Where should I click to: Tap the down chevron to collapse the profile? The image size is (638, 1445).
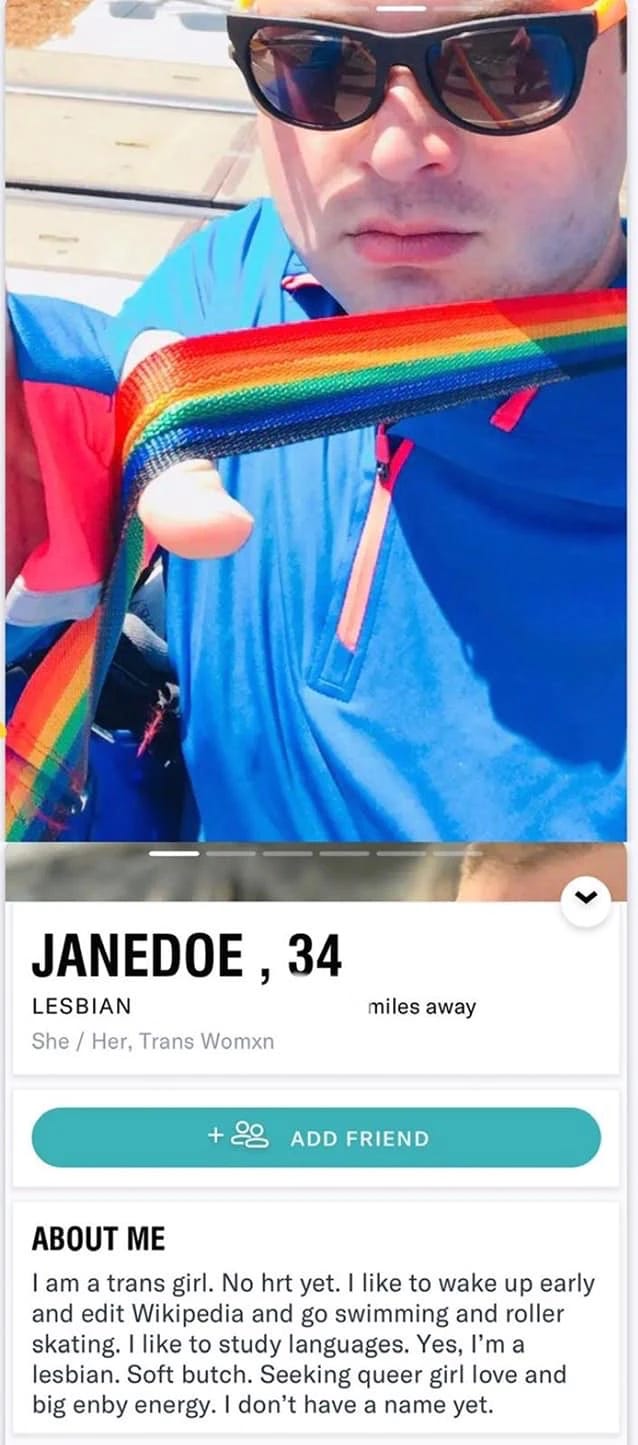587,900
